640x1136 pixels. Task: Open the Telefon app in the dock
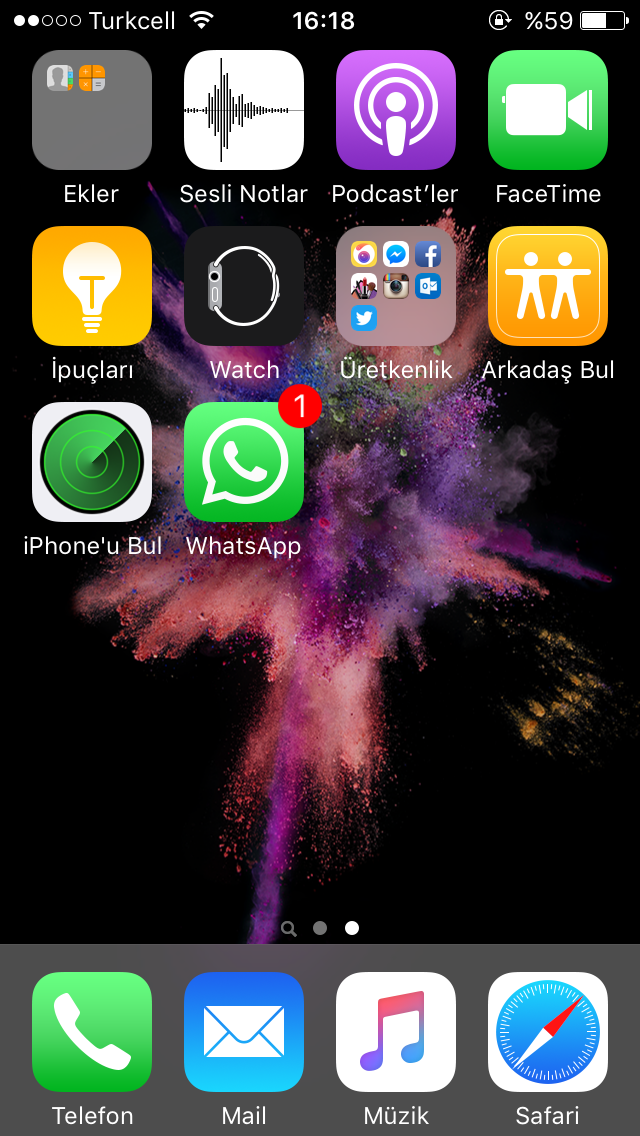92,1032
